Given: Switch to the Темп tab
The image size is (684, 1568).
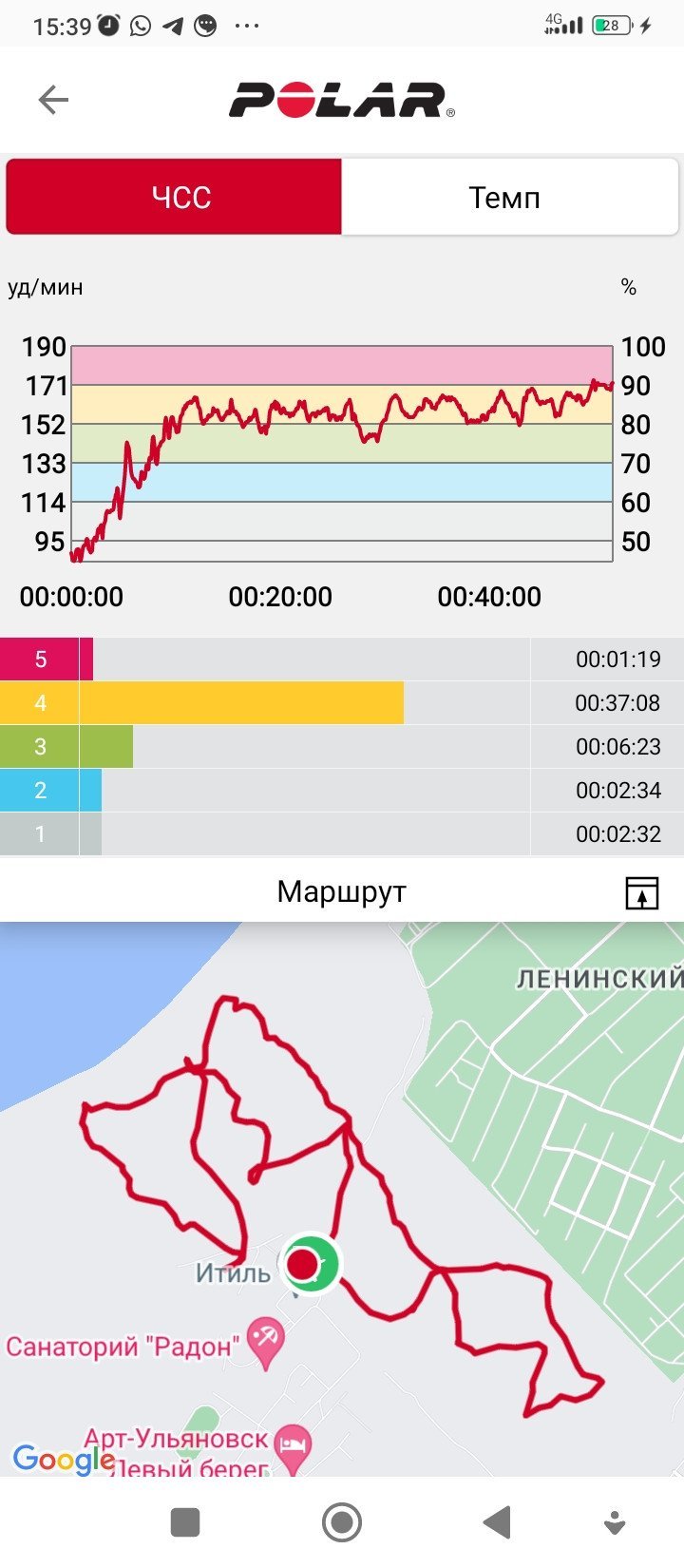Looking at the screenshot, I should (509, 197).
